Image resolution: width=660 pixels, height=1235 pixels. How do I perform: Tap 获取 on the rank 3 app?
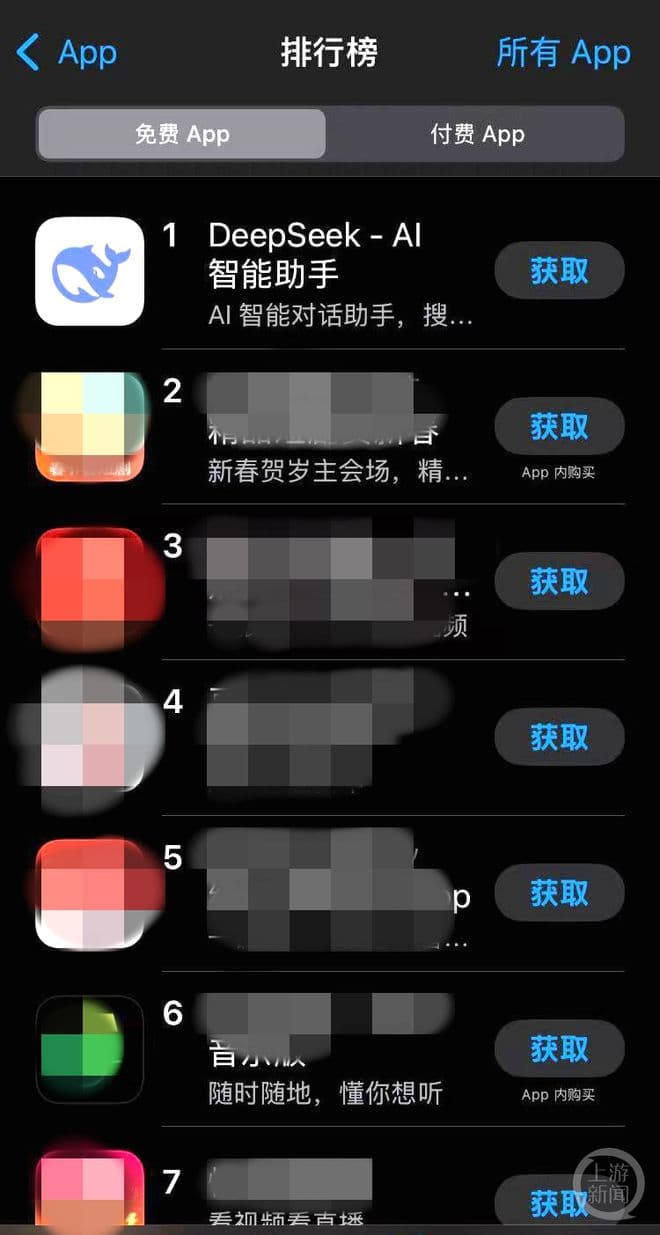(x=559, y=581)
